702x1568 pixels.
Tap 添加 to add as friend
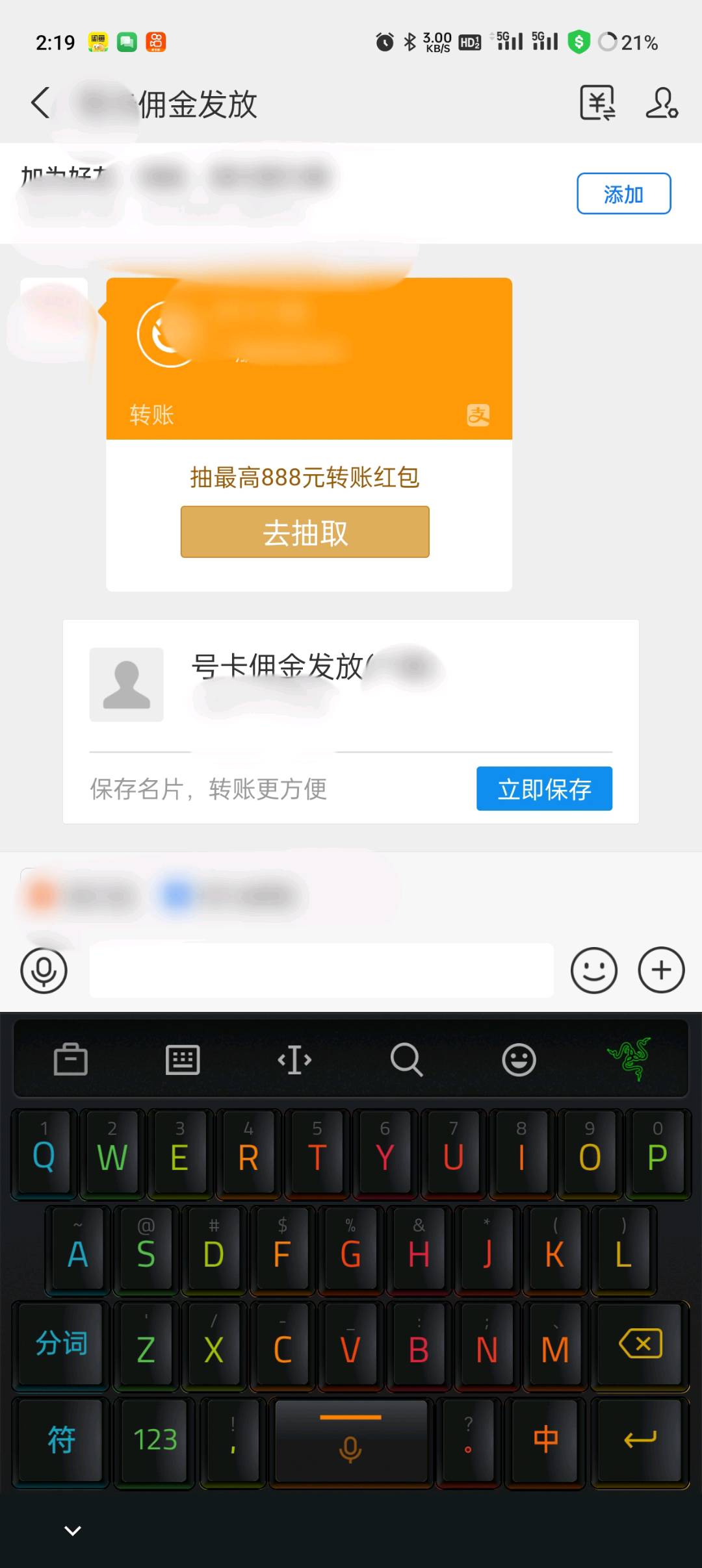coord(623,194)
